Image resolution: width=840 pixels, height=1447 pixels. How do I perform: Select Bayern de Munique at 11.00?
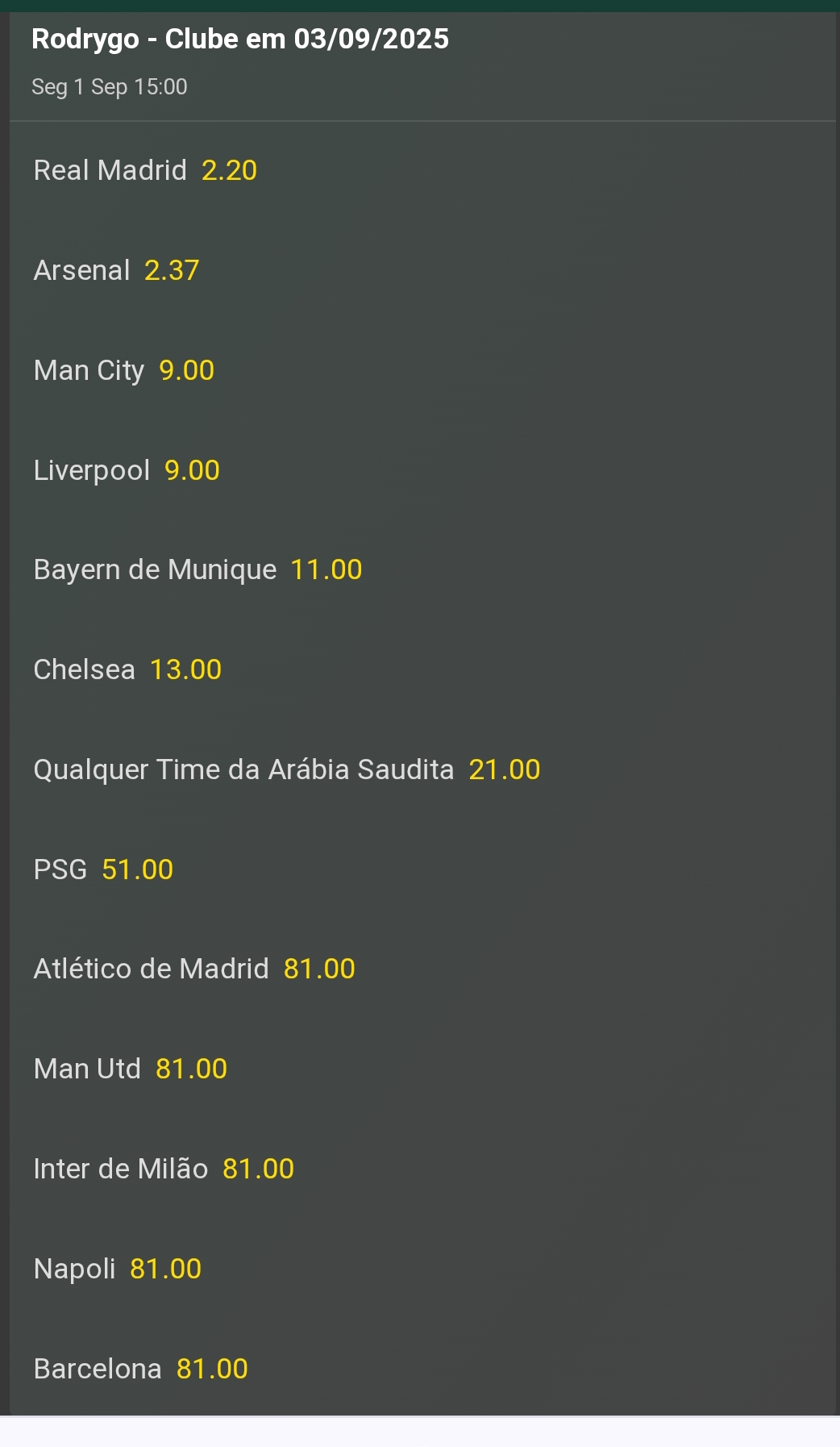click(x=198, y=570)
